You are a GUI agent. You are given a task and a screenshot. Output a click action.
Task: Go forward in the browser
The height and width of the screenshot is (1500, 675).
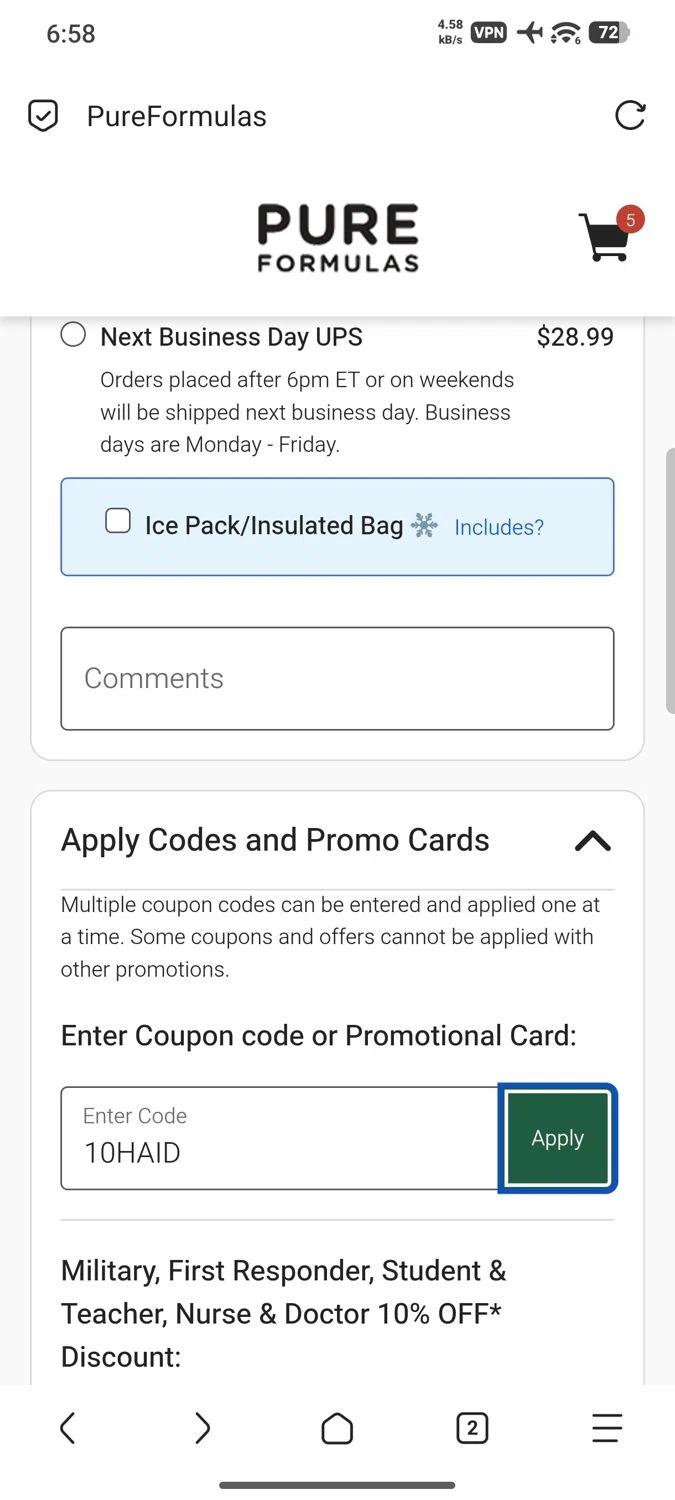click(x=202, y=1428)
